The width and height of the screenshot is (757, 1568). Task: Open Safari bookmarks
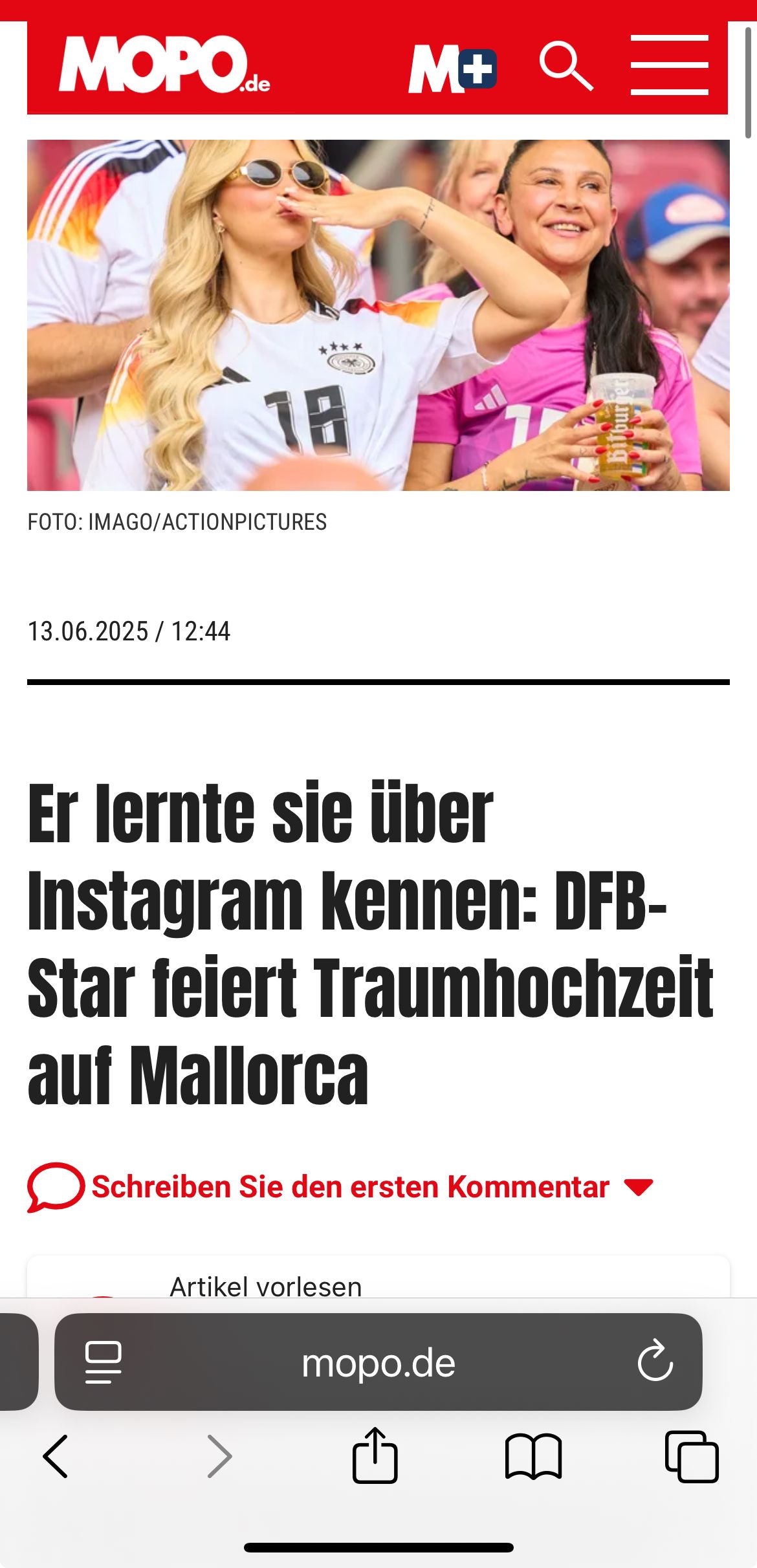(x=533, y=1457)
